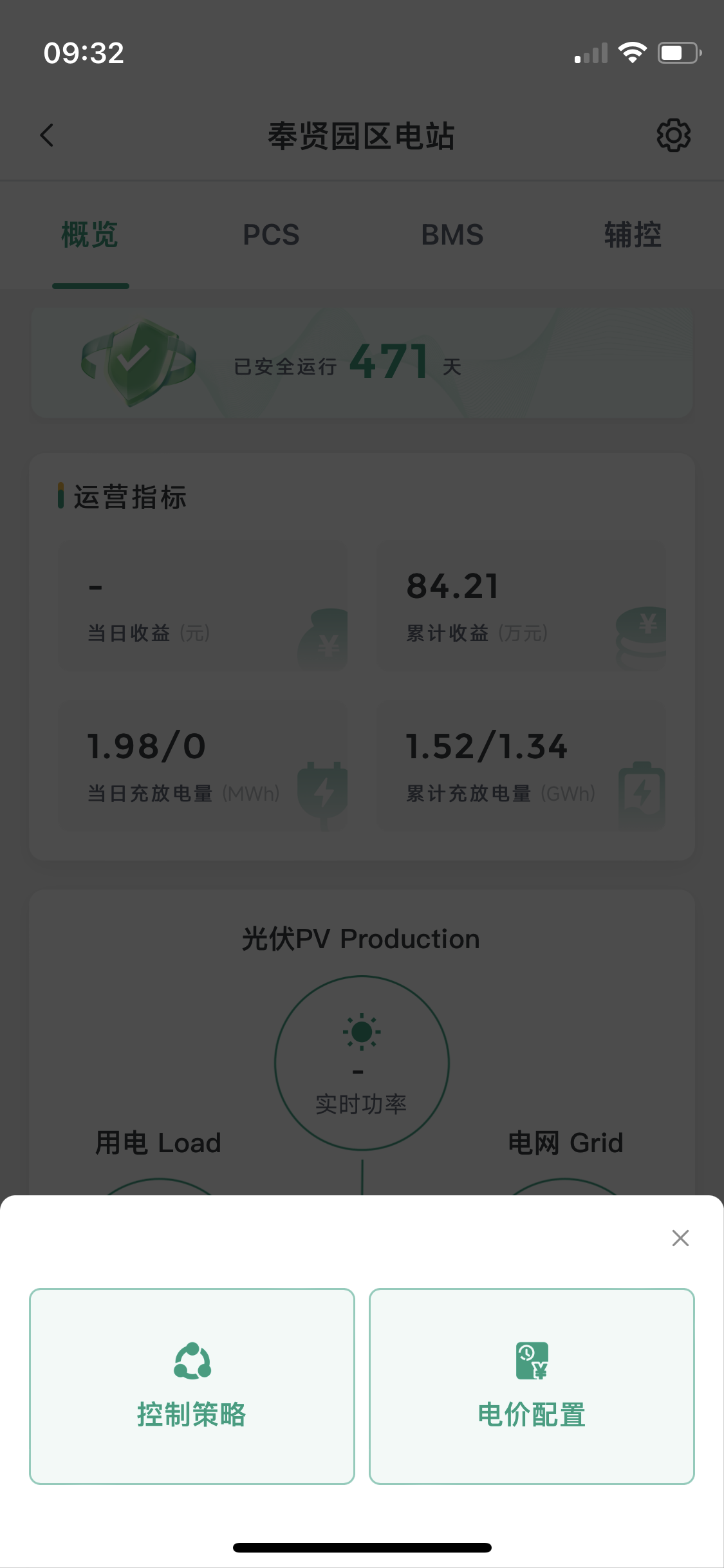Open 控制策略 control strategy

coord(192,1386)
